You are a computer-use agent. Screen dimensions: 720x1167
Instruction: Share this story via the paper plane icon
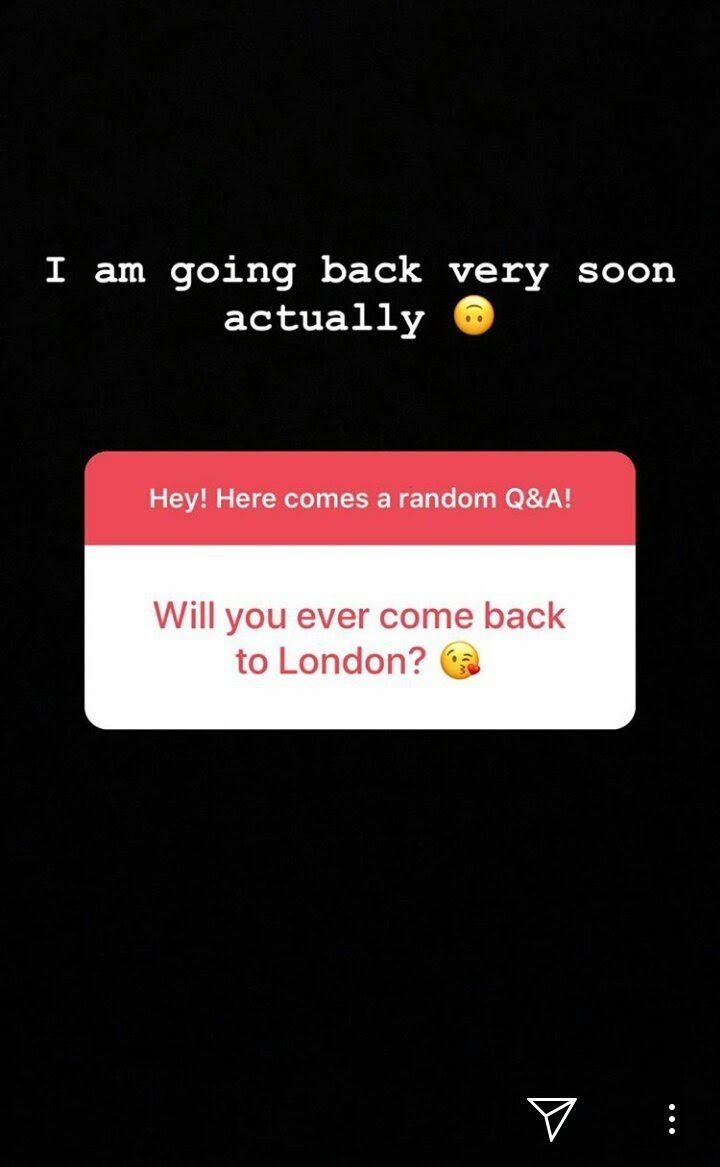[x=551, y=1117]
